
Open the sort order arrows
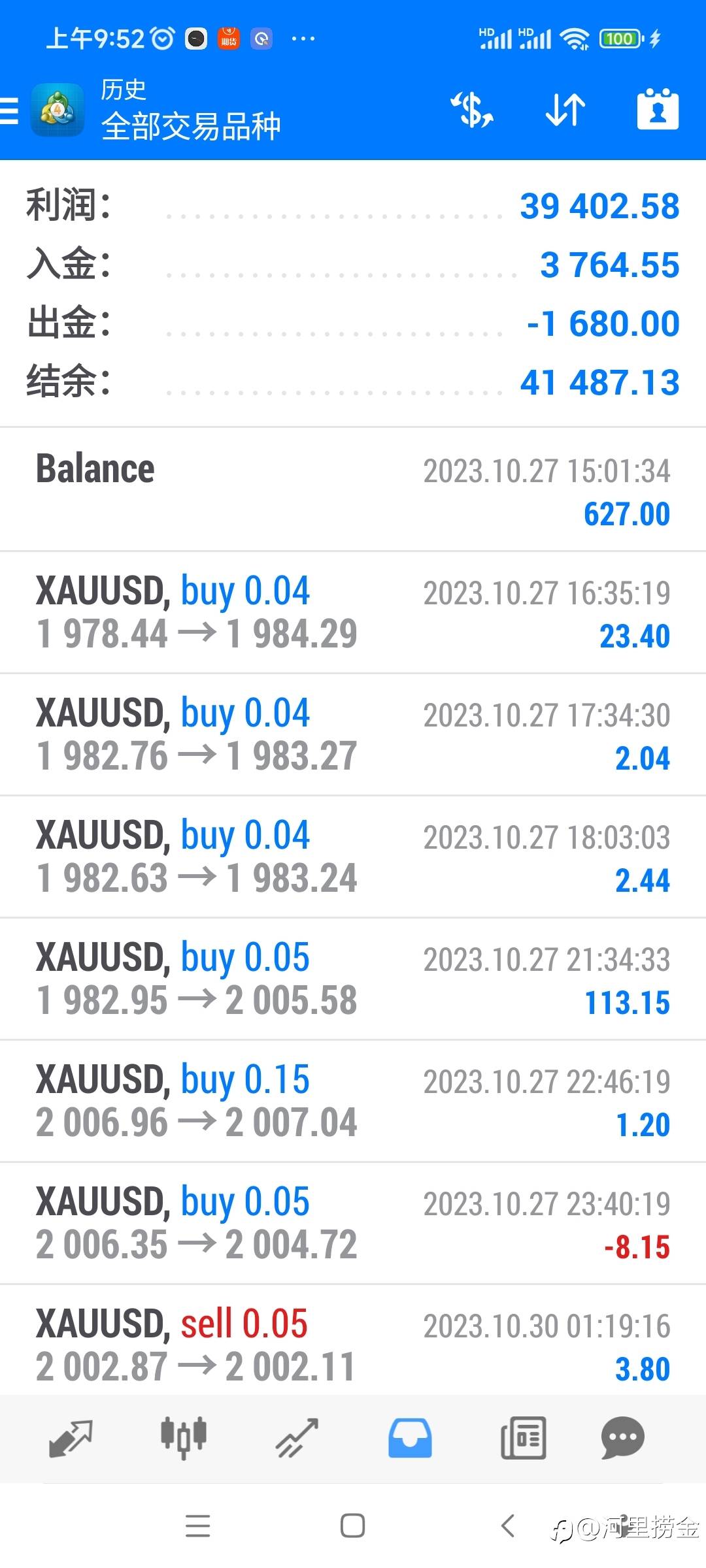(x=565, y=110)
